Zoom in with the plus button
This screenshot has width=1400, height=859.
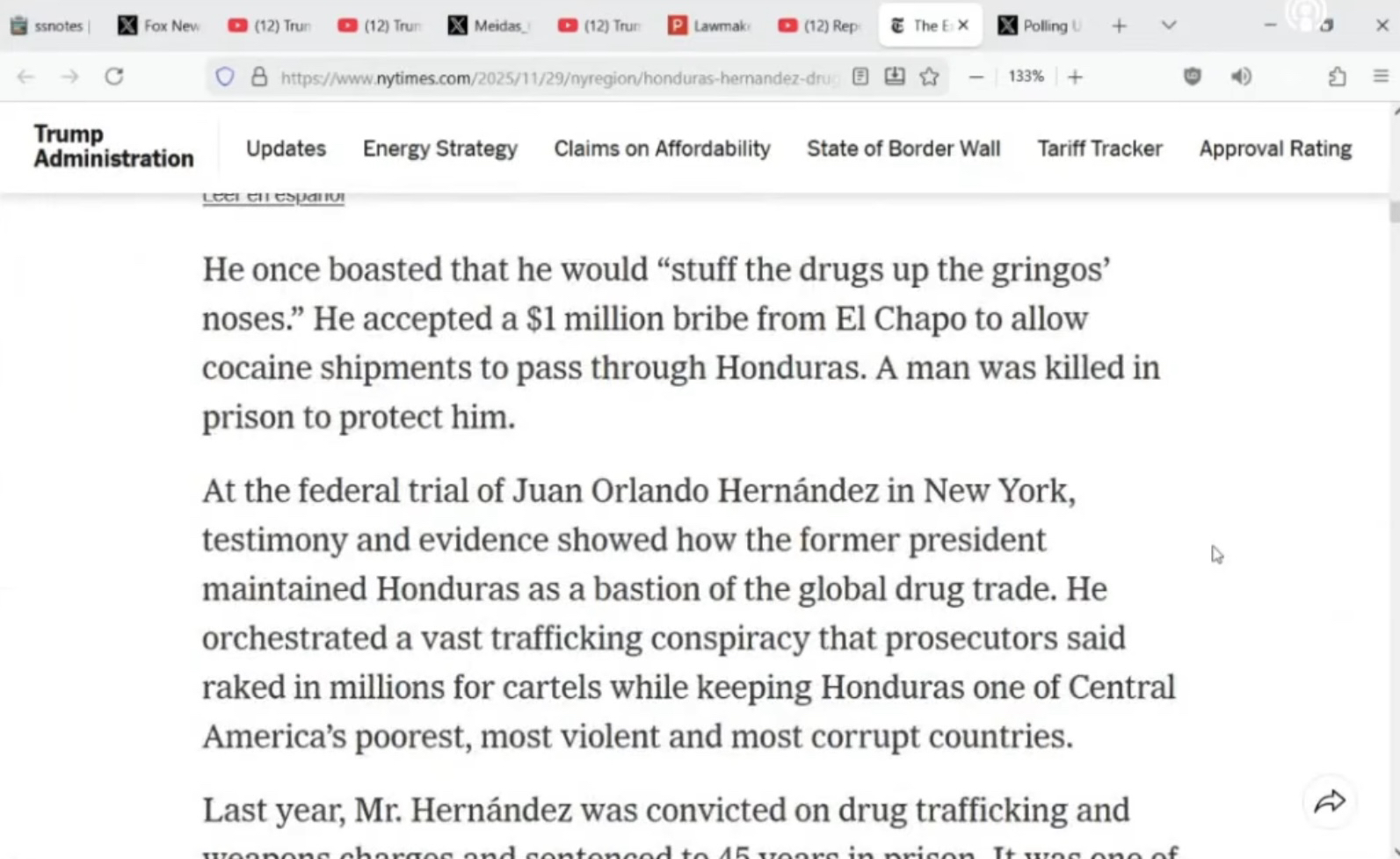coord(1075,77)
